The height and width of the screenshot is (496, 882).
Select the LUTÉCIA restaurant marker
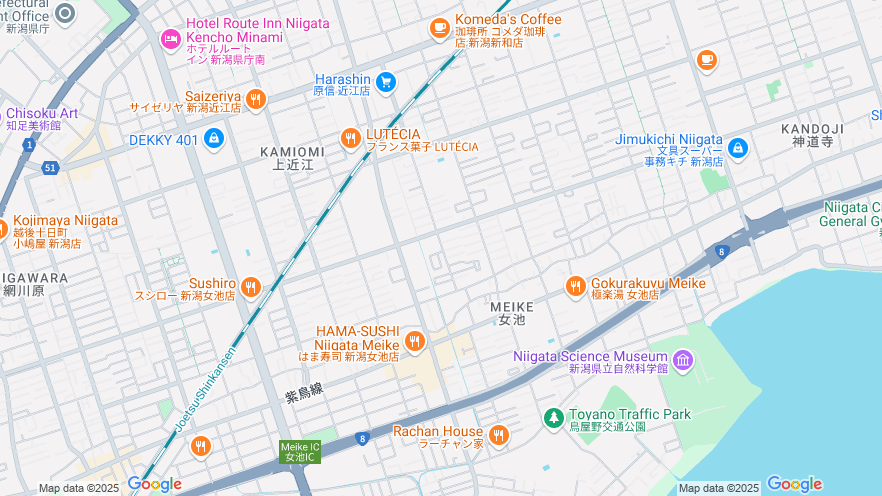pos(350,138)
